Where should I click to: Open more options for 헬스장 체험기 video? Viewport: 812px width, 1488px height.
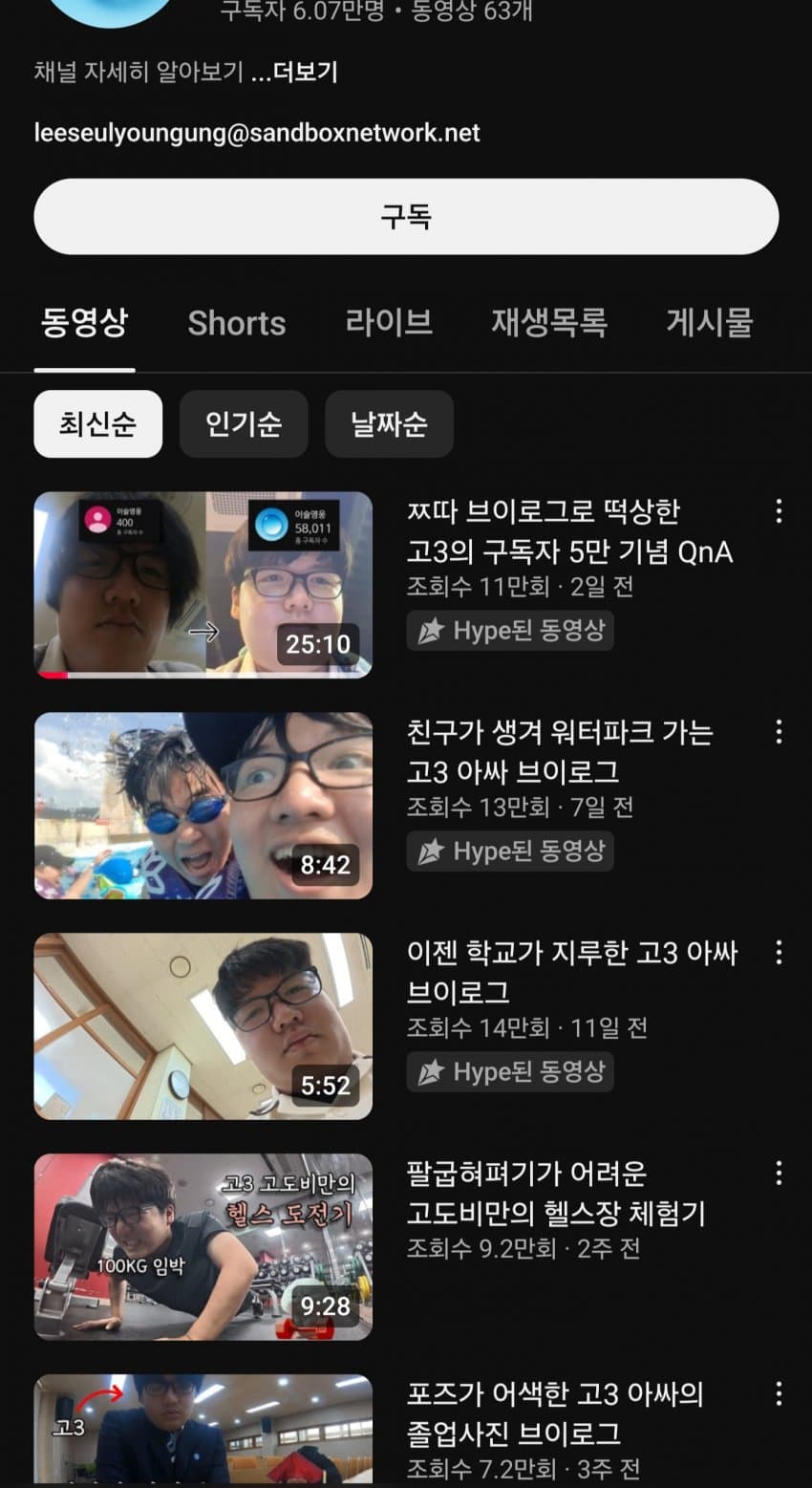(779, 1173)
